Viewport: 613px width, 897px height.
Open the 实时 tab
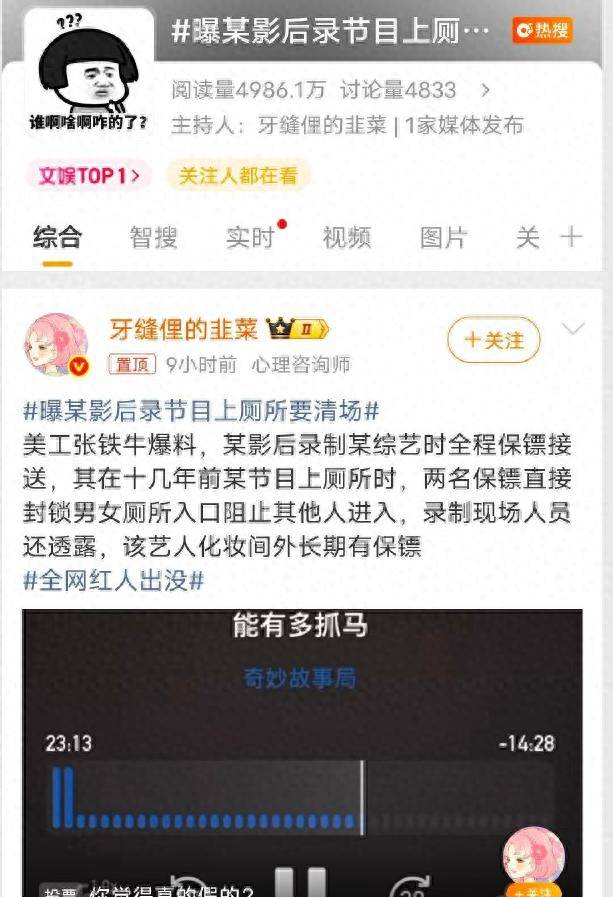pos(250,237)
